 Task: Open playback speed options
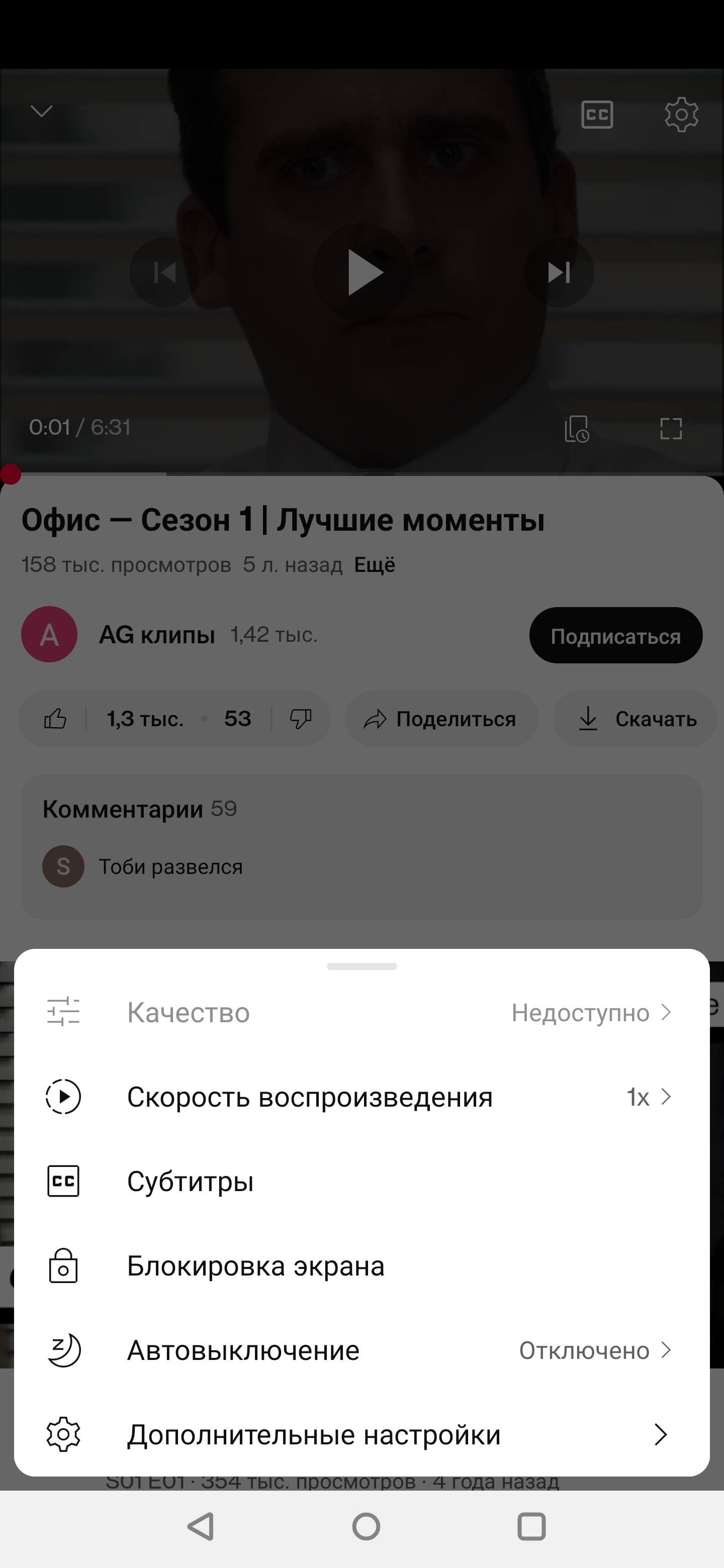pos(361,1096)
